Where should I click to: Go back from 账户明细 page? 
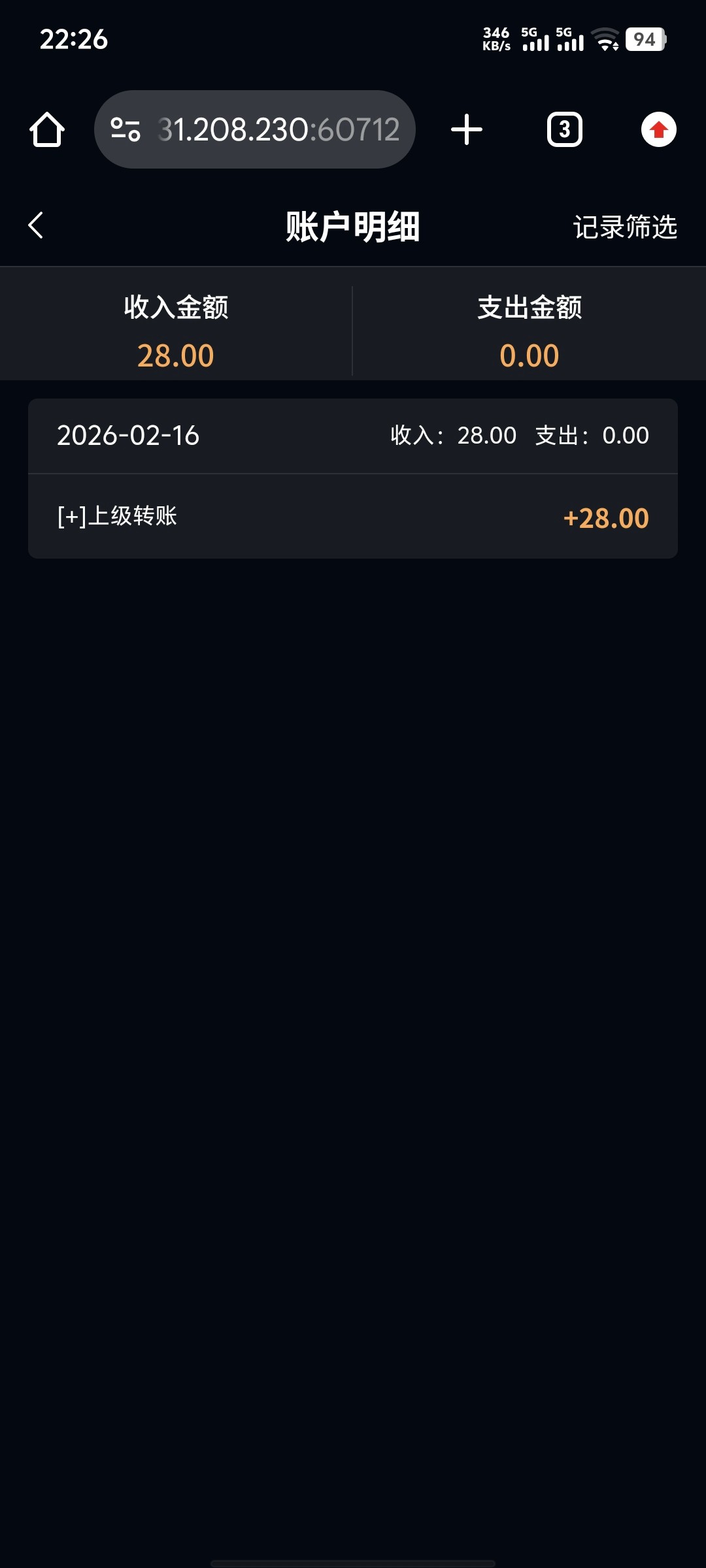36,226
